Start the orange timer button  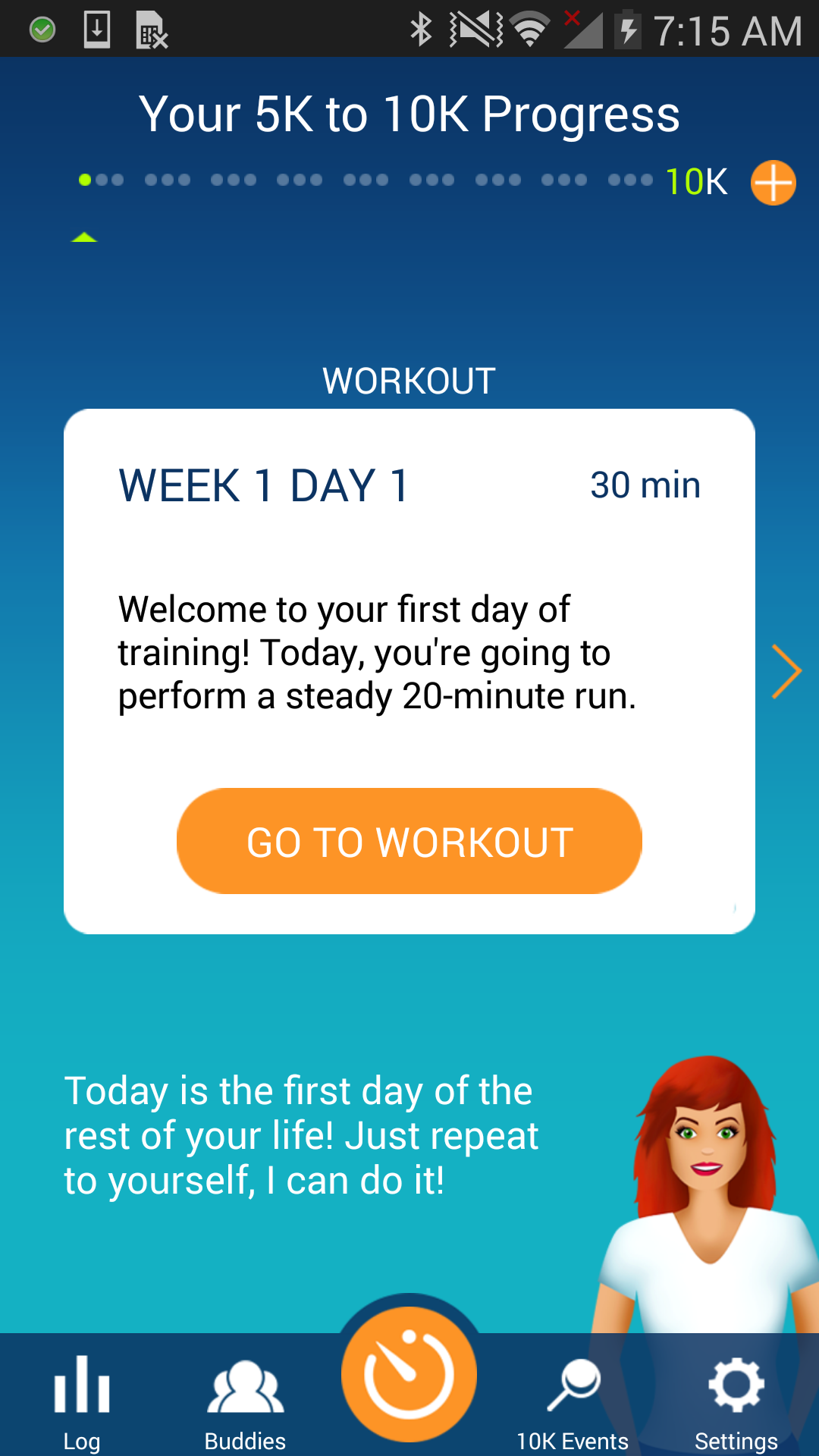pyautogui.click(x=409, y=1374)
